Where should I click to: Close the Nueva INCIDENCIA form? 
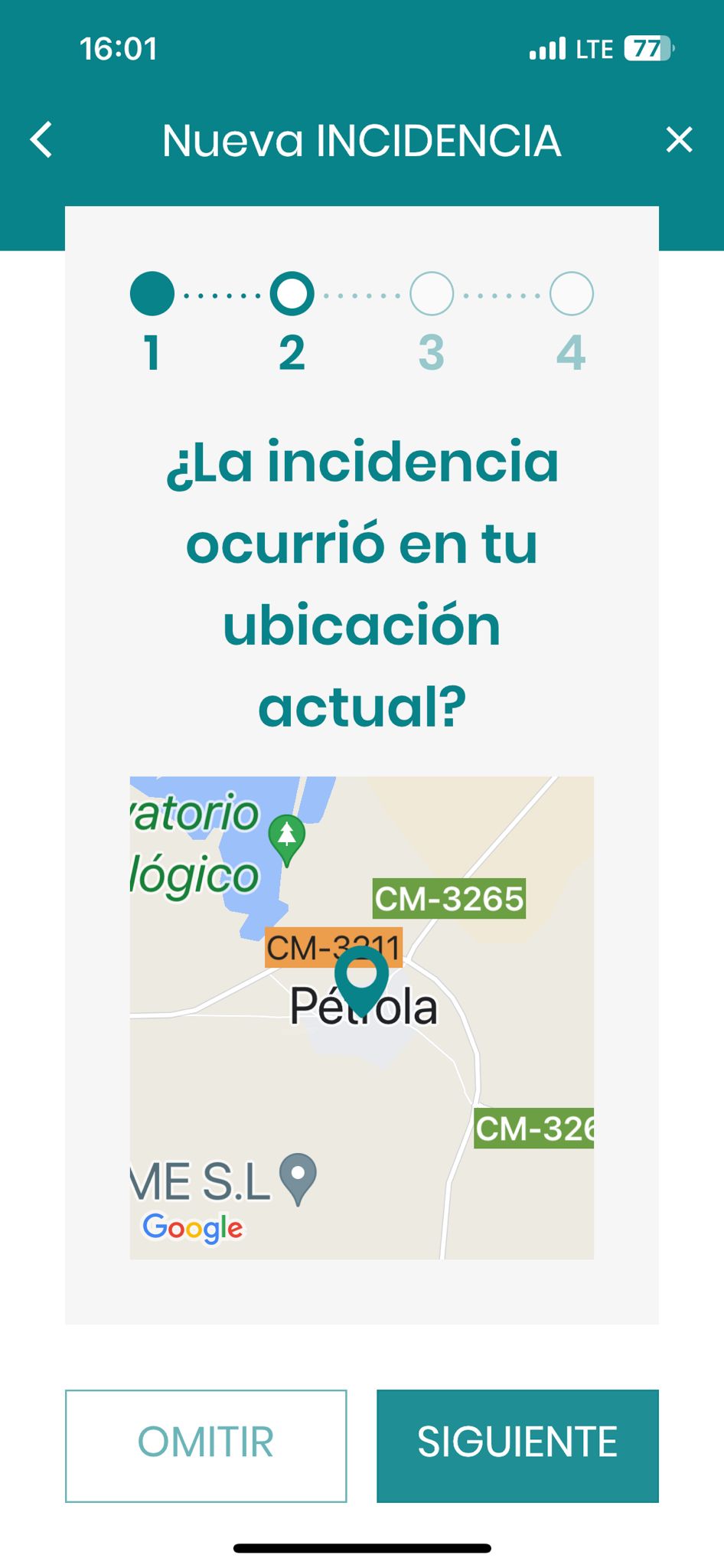[679, 140]
